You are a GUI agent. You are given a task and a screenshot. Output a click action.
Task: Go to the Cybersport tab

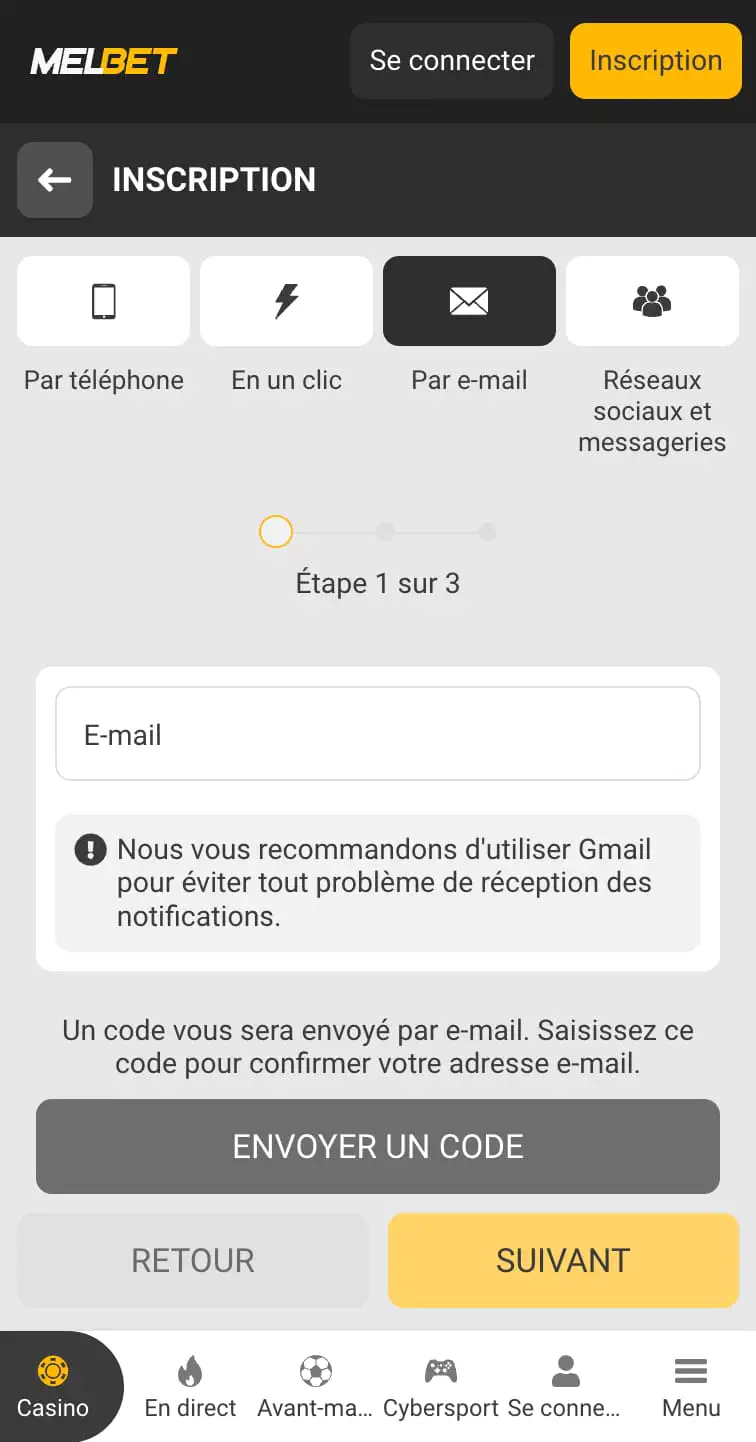[x=441, y=1387]
